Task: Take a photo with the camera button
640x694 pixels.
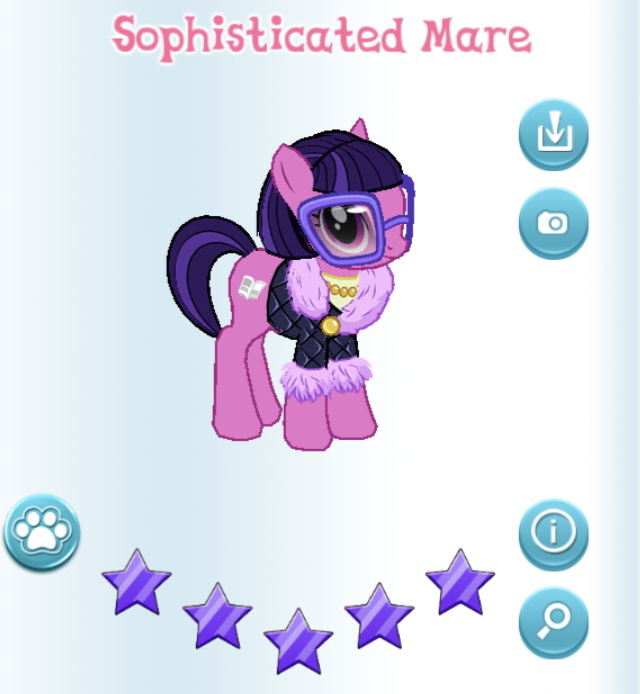Action: pos(553,223)
